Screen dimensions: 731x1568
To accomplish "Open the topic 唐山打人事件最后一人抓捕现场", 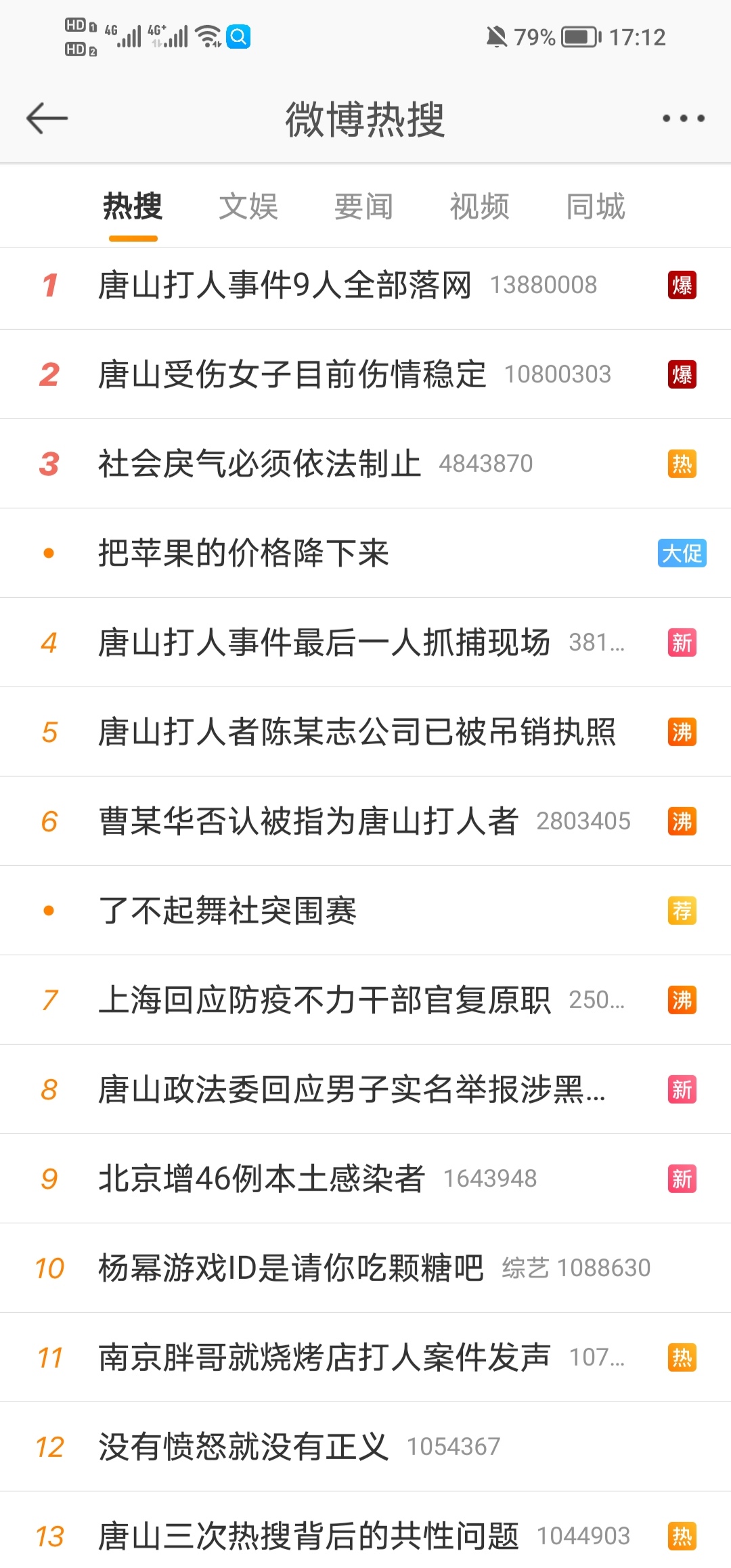I will (324, 643).
